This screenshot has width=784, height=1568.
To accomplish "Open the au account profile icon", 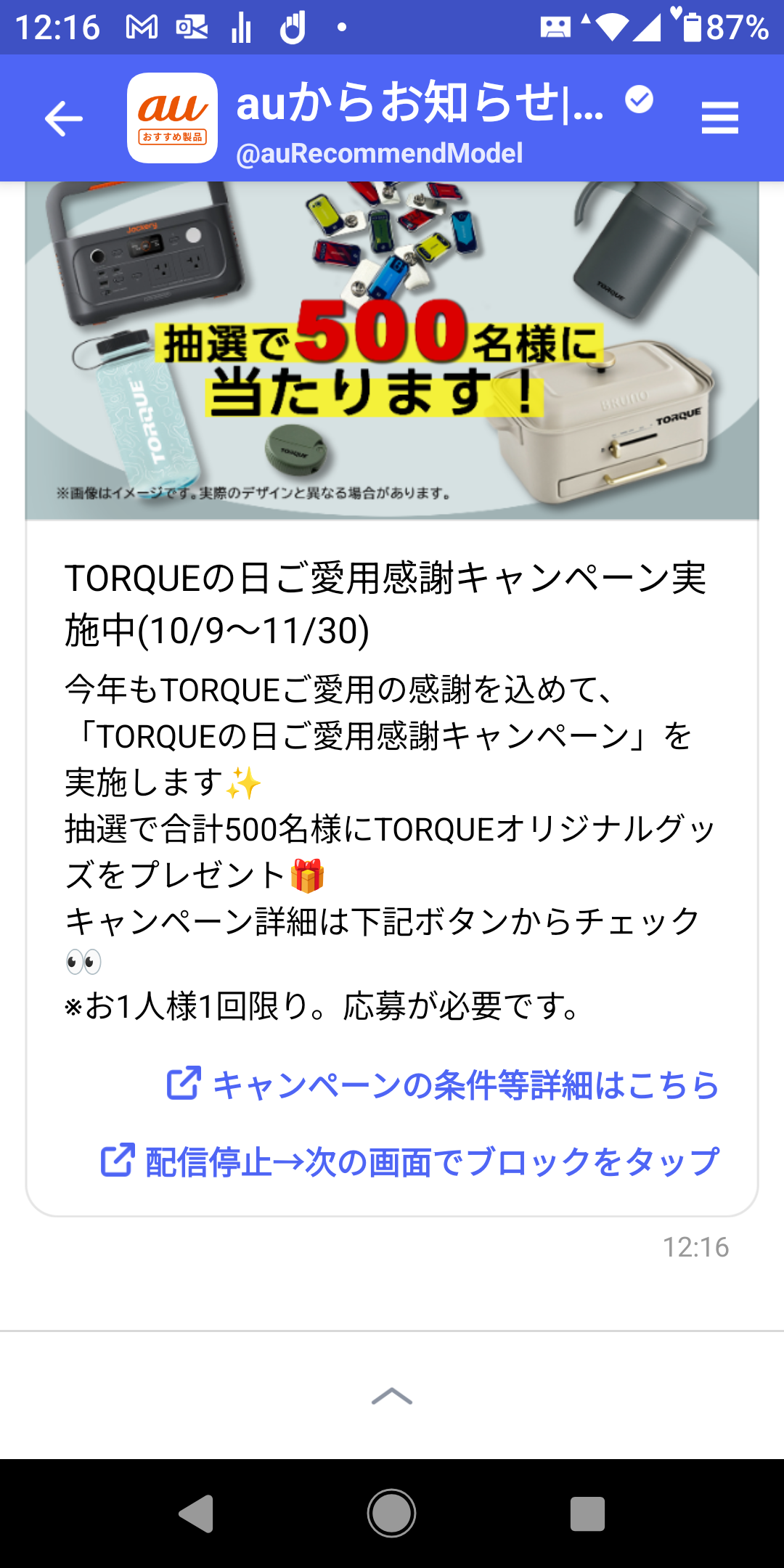I will 173,118.
